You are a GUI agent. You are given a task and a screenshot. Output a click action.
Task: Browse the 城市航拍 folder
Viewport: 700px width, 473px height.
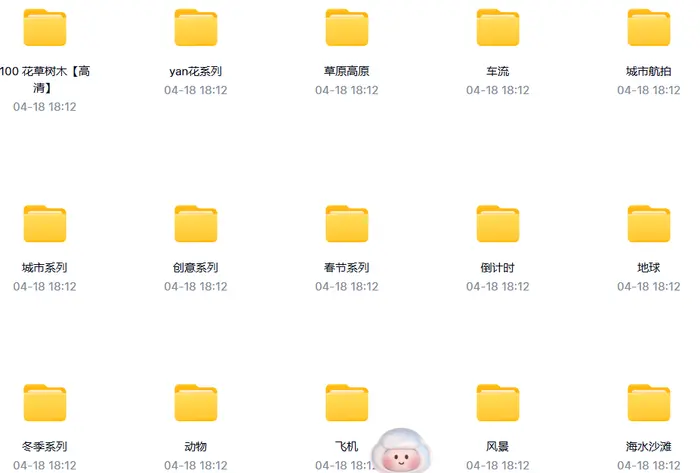(649, 28)
